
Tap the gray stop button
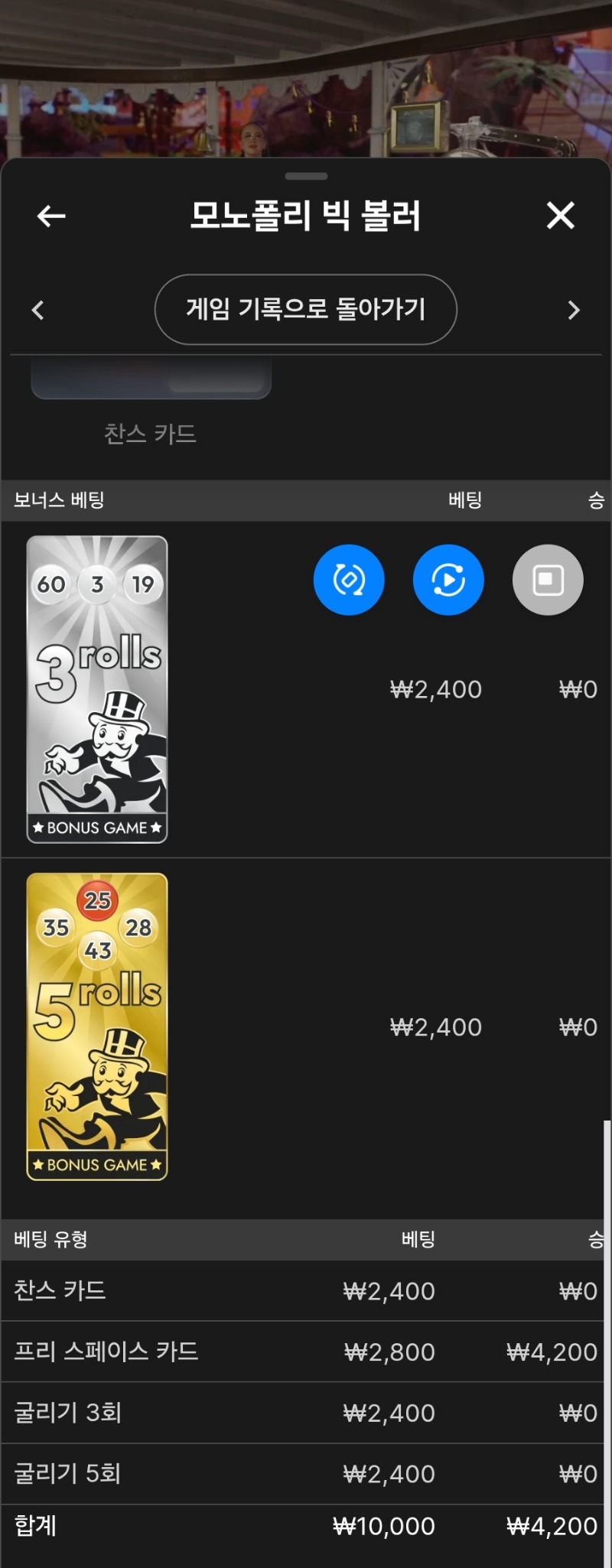(x=548, y=580)
